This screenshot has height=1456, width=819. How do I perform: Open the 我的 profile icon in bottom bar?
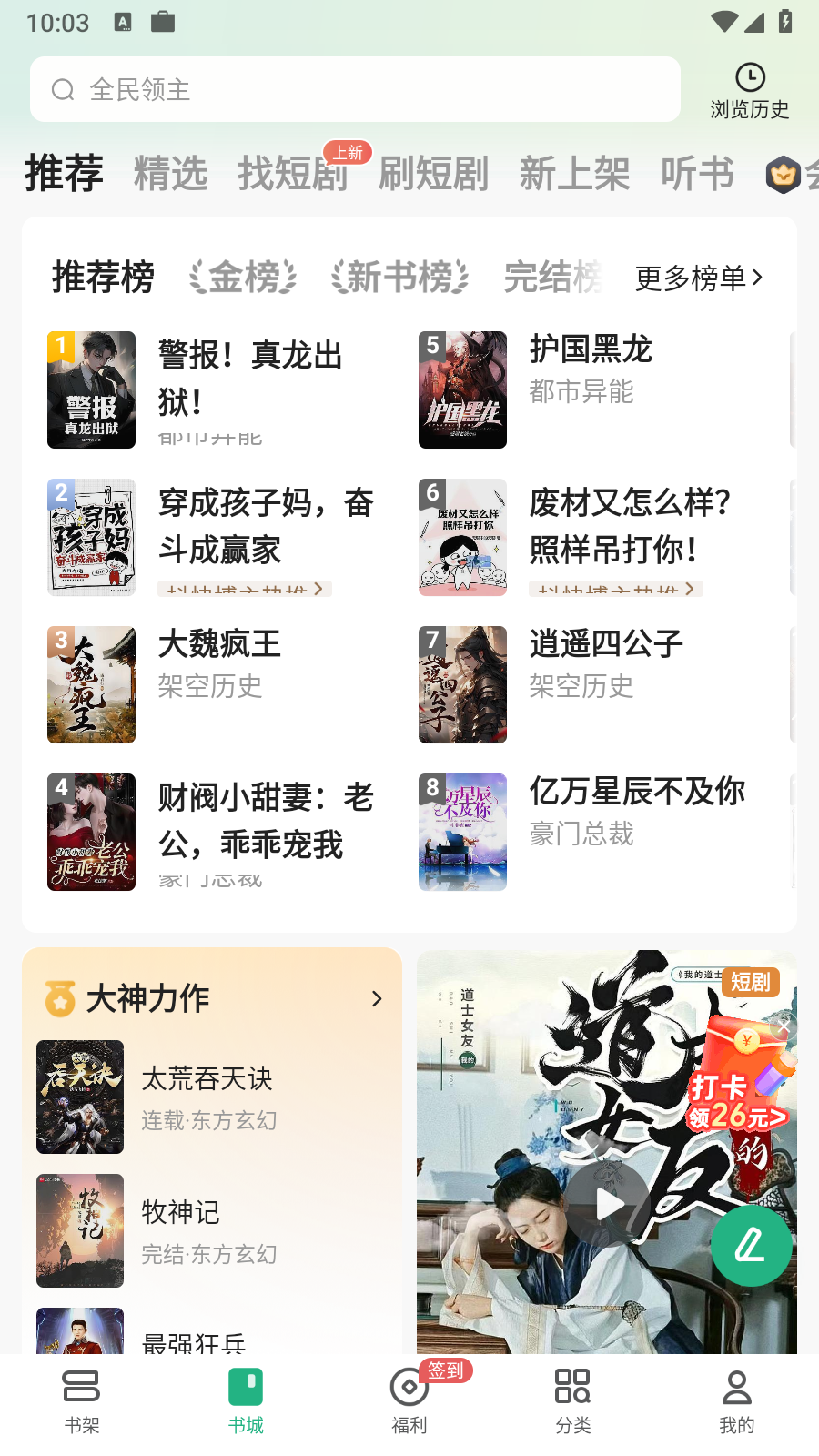(x=736, y=1387)
